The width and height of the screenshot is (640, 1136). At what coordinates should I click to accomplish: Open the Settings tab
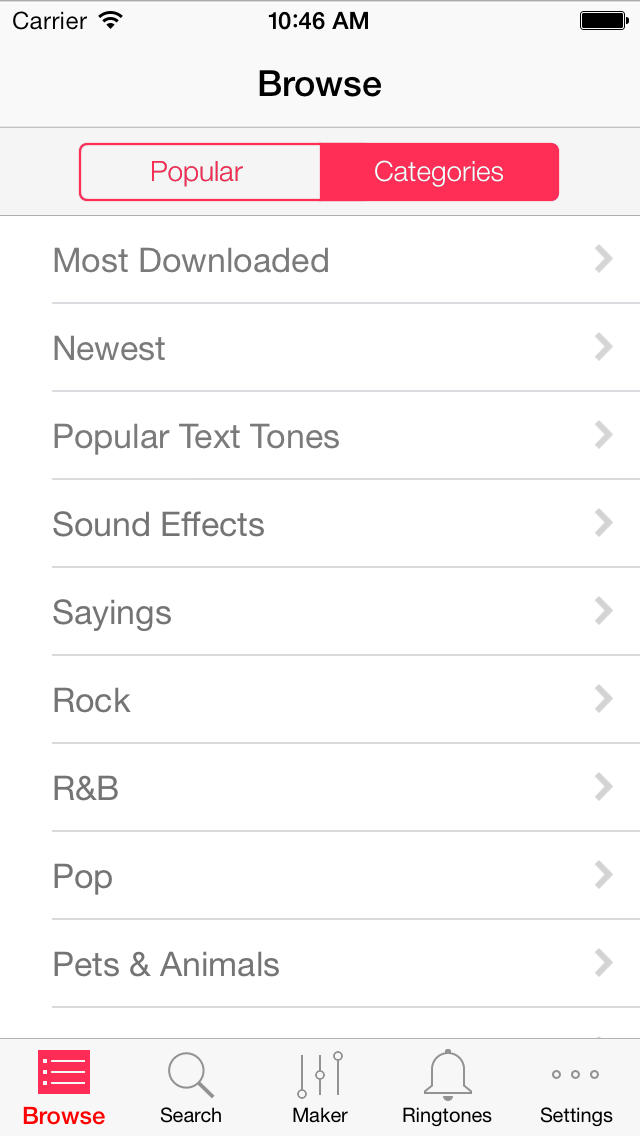[576, 1087]
